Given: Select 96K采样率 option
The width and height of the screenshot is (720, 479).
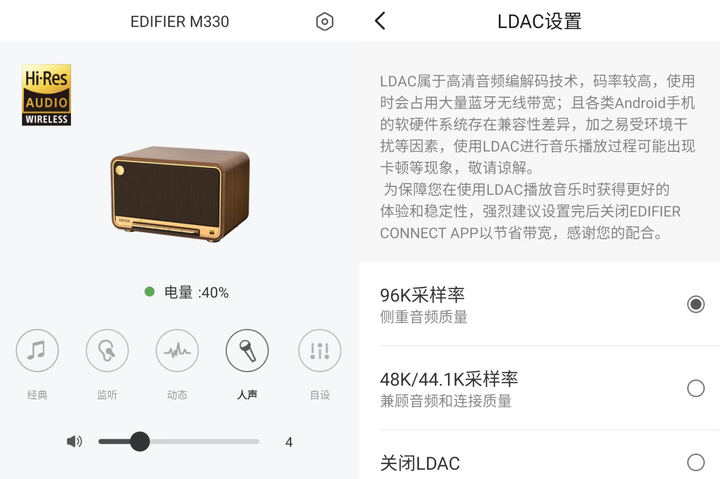Looking at the screenshot, I should point(696,304).
